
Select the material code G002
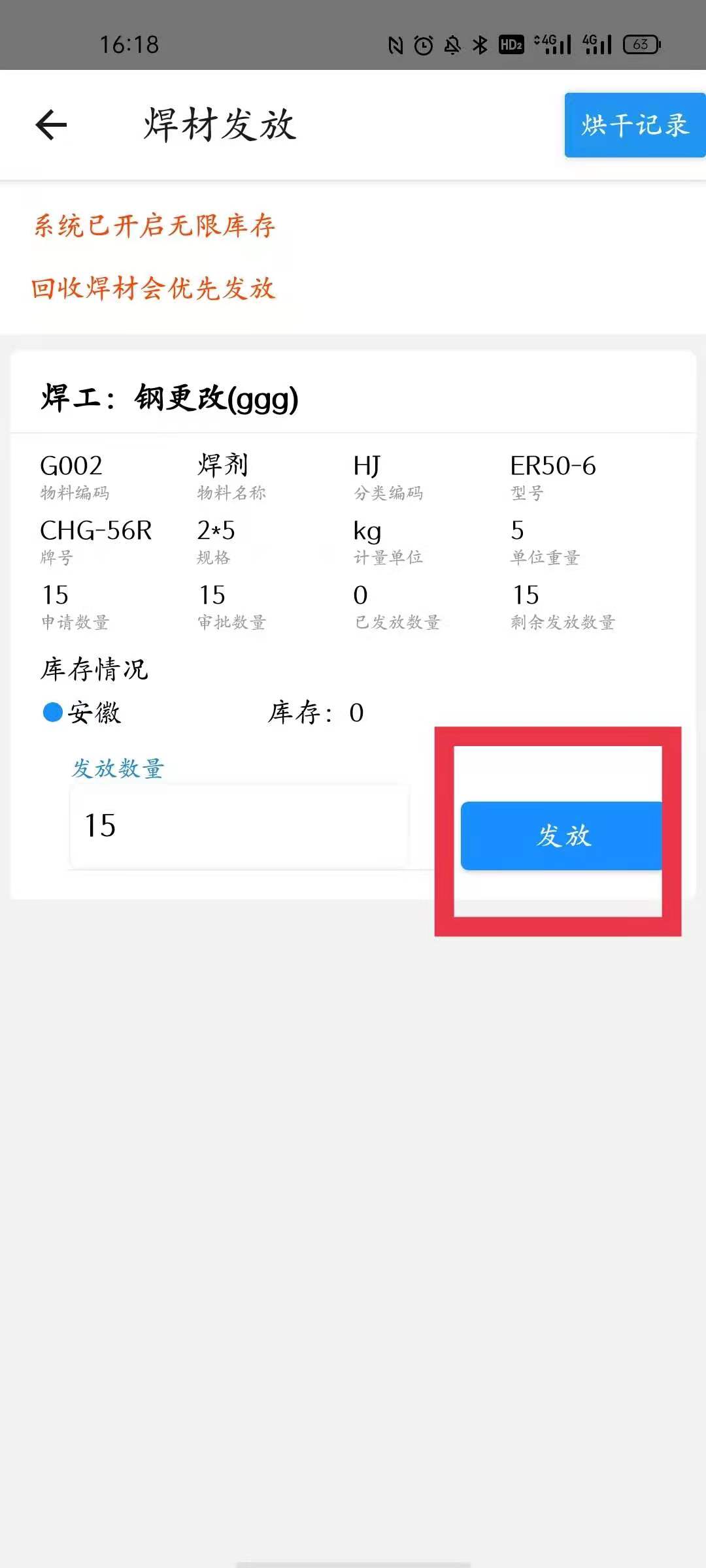(72, 465)
